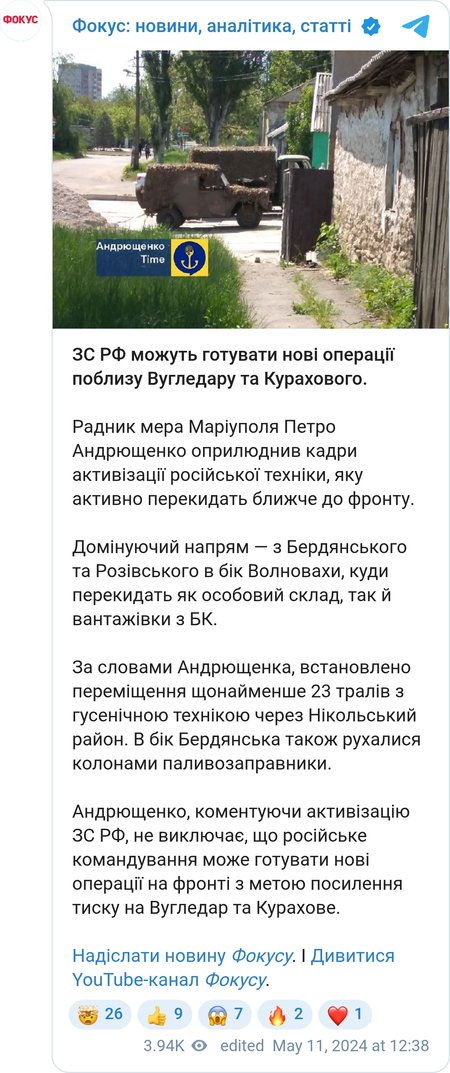
Task: Open the post timestamp May 11, 2024
Action: pos(351,1046)
